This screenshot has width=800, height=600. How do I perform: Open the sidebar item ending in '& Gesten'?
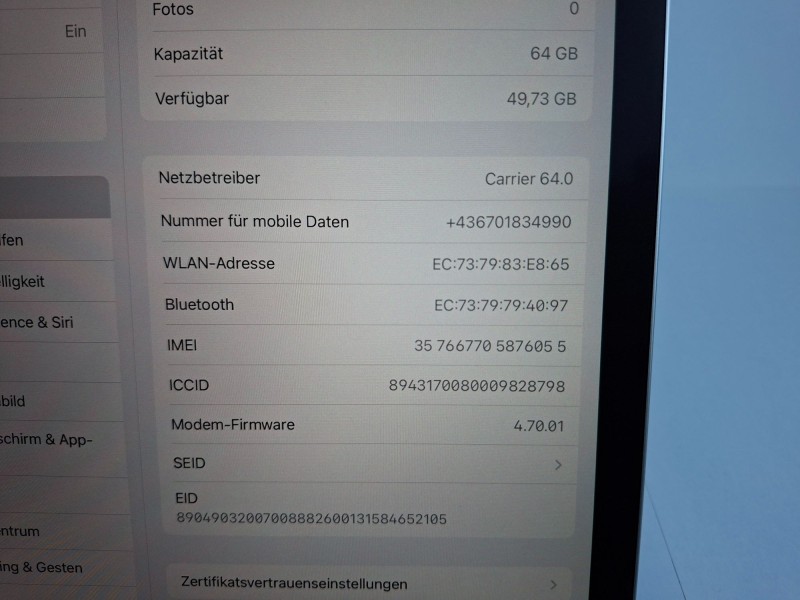[45, 567]
